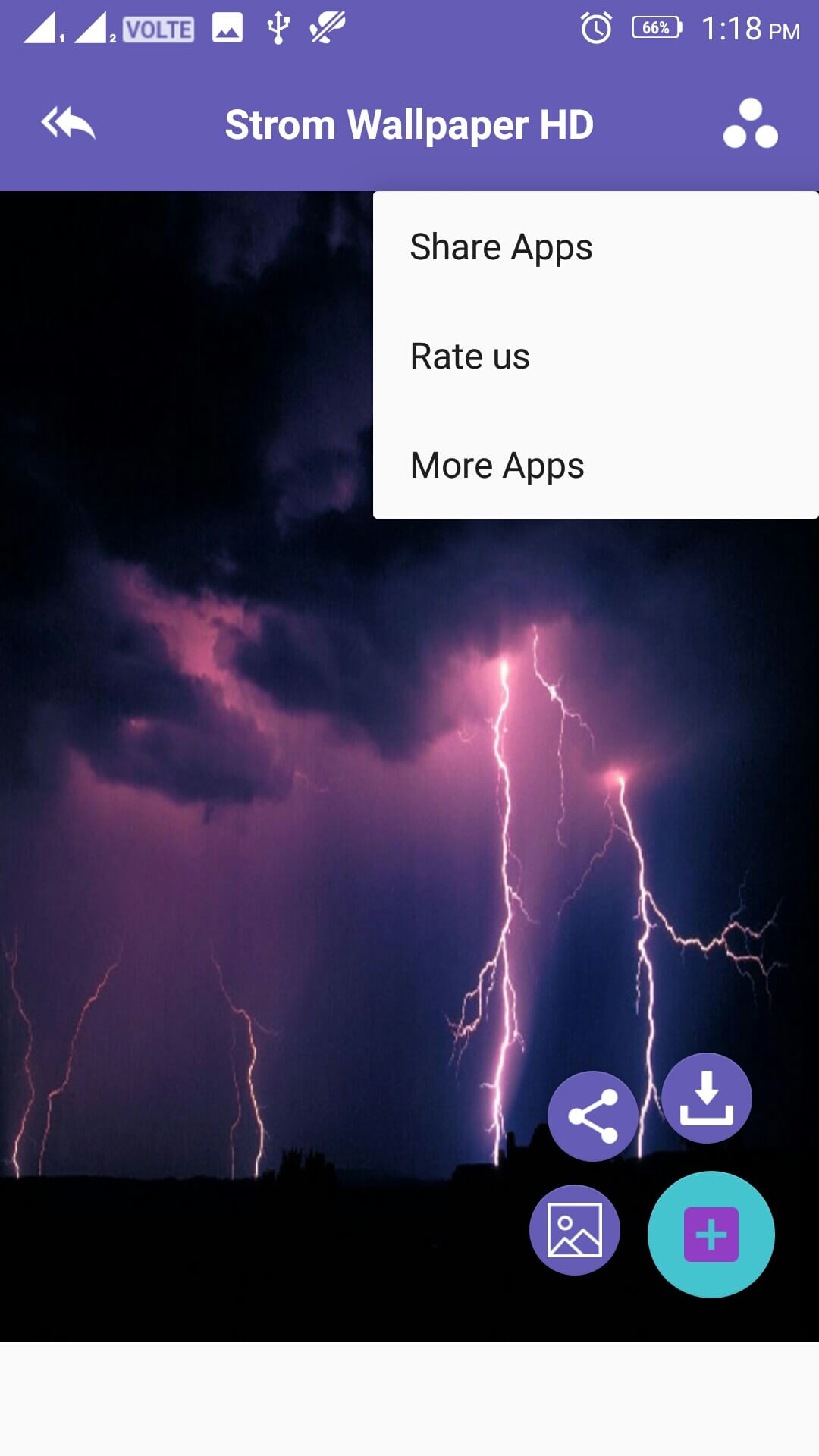Tap the back arrow in the toolbar
The image size is (819, 1456).
point(67,123)
